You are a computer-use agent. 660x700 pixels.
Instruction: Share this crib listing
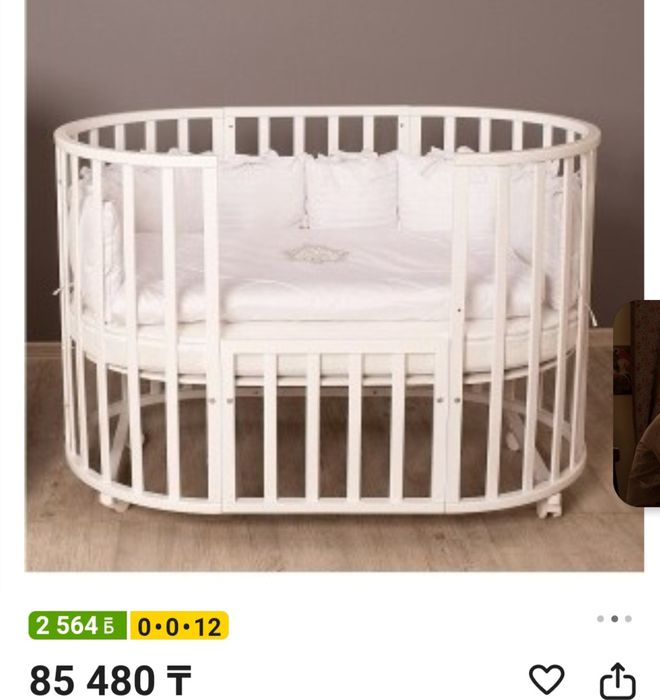[x=617, y=680]
